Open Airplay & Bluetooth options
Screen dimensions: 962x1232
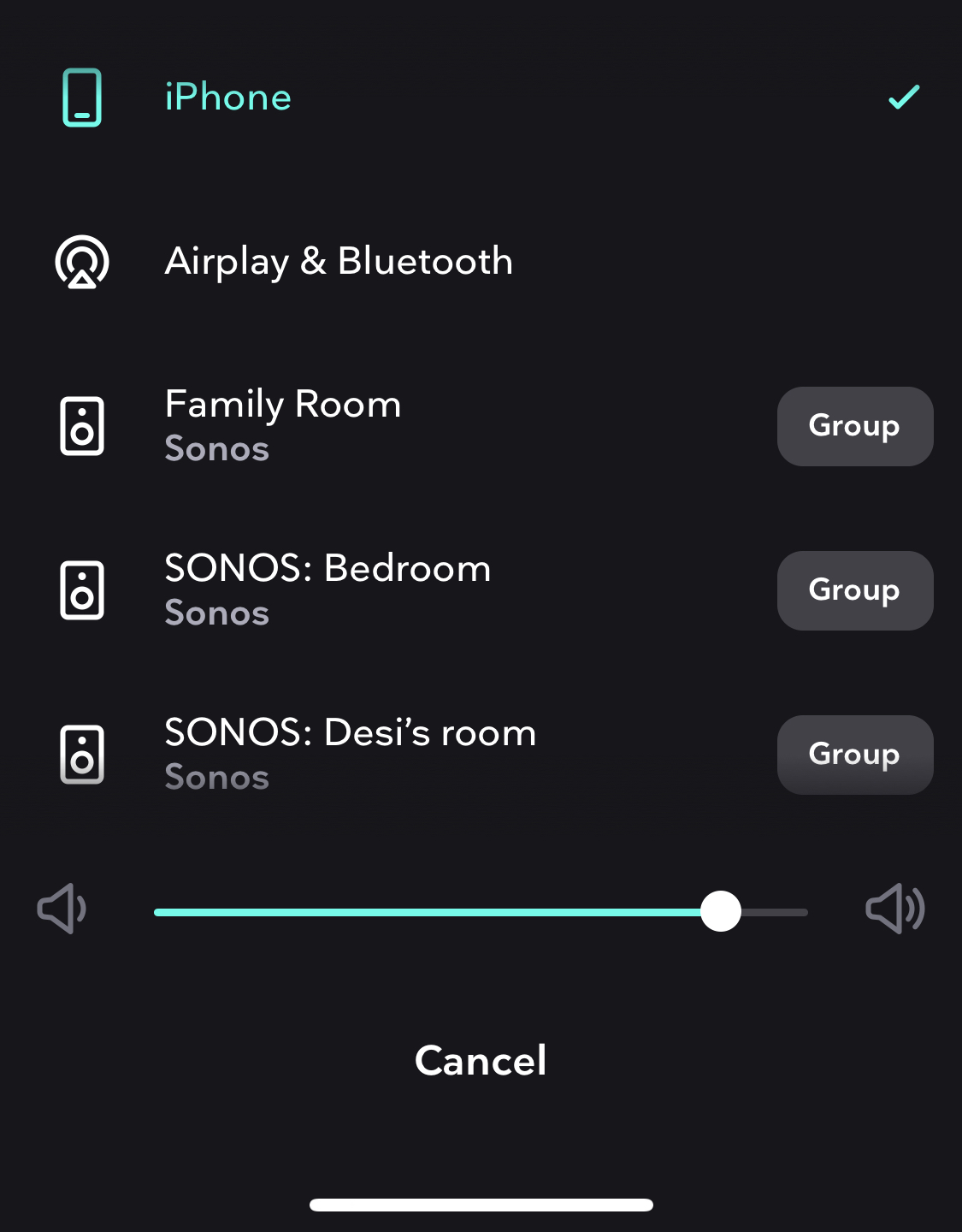click(x=339, y=261)
